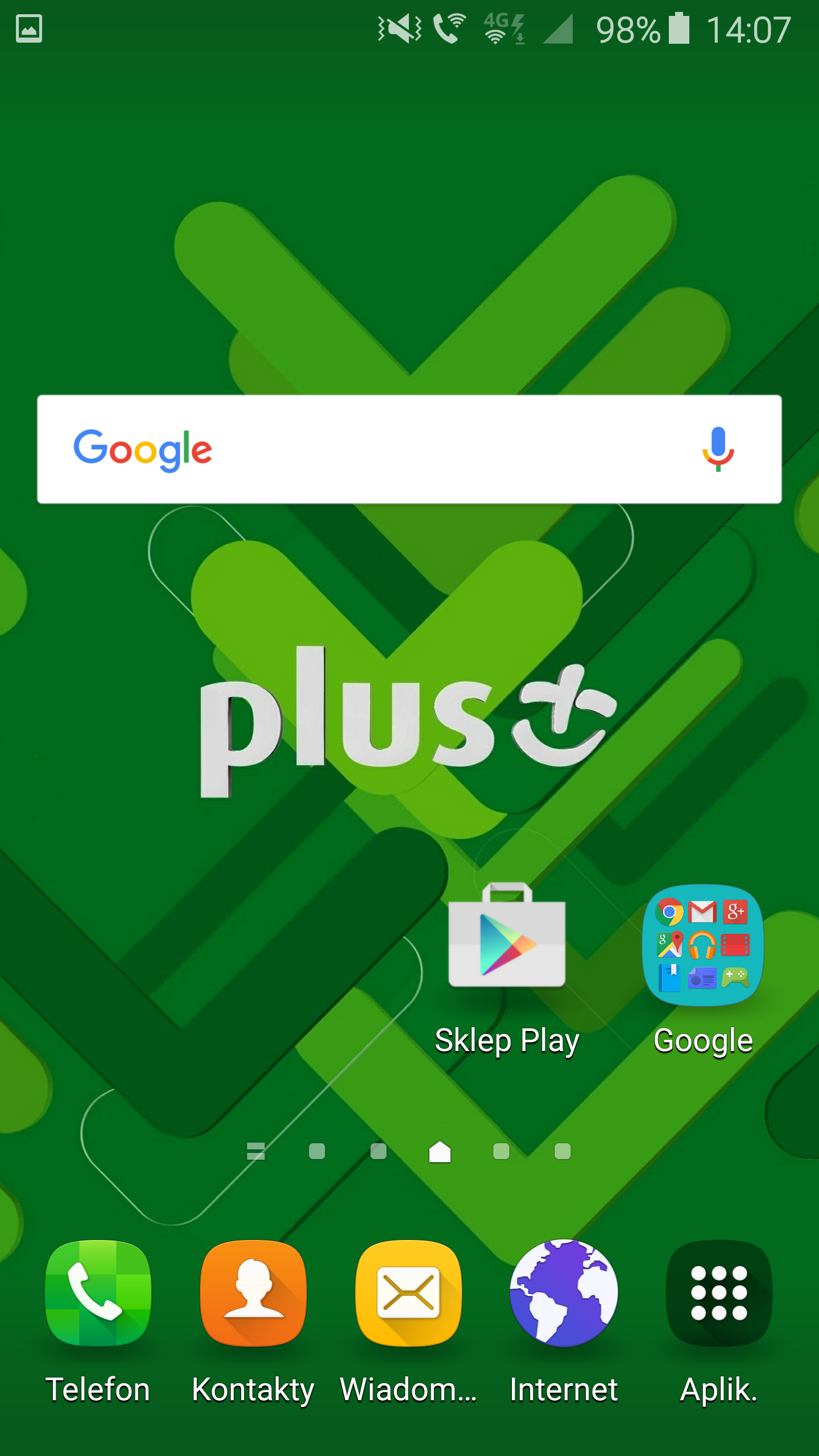The image size is (819, 1456).
Task: Go to the last page indicator dot
Action: [562, 1152]
